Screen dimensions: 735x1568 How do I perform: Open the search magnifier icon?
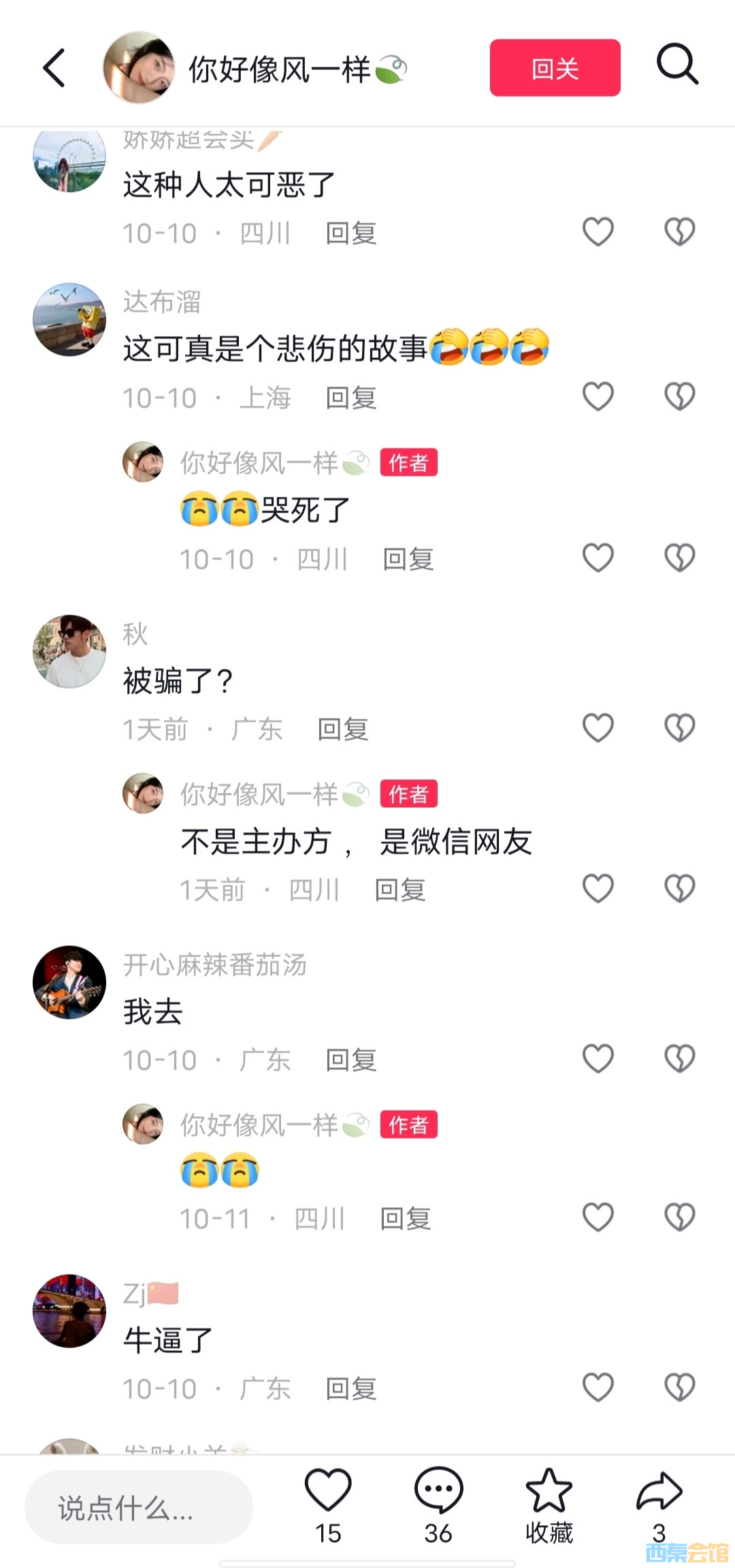677,65
